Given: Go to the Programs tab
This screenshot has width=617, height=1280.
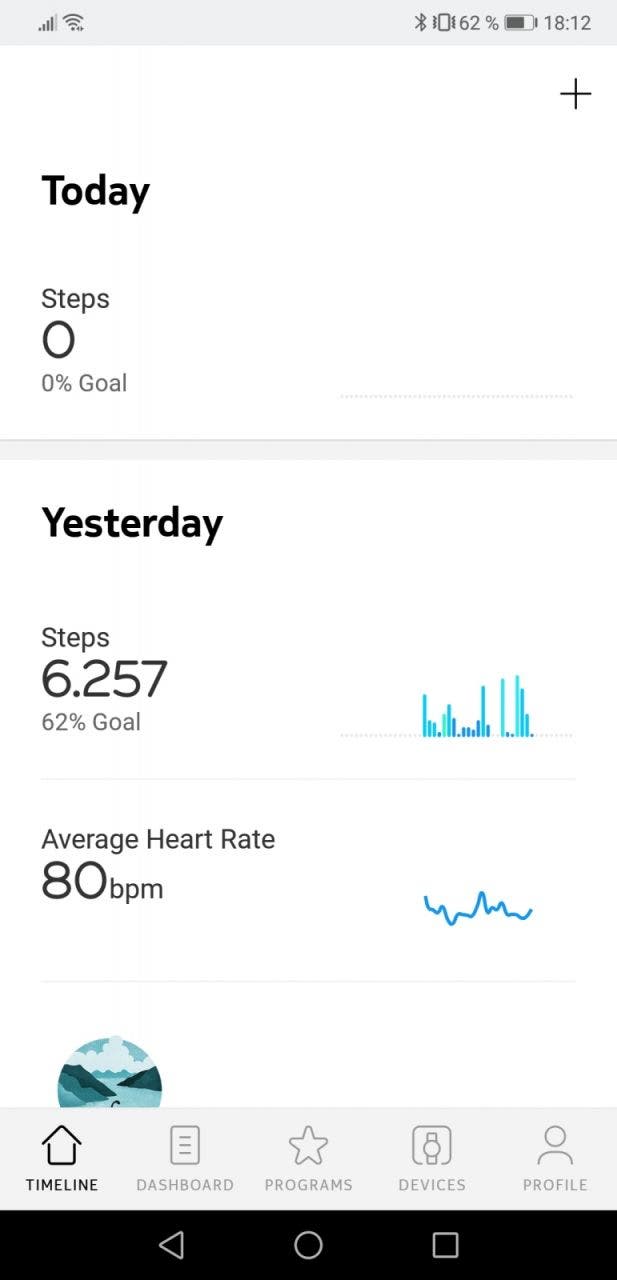Looking at the screenshot, I should [308, 1158].
